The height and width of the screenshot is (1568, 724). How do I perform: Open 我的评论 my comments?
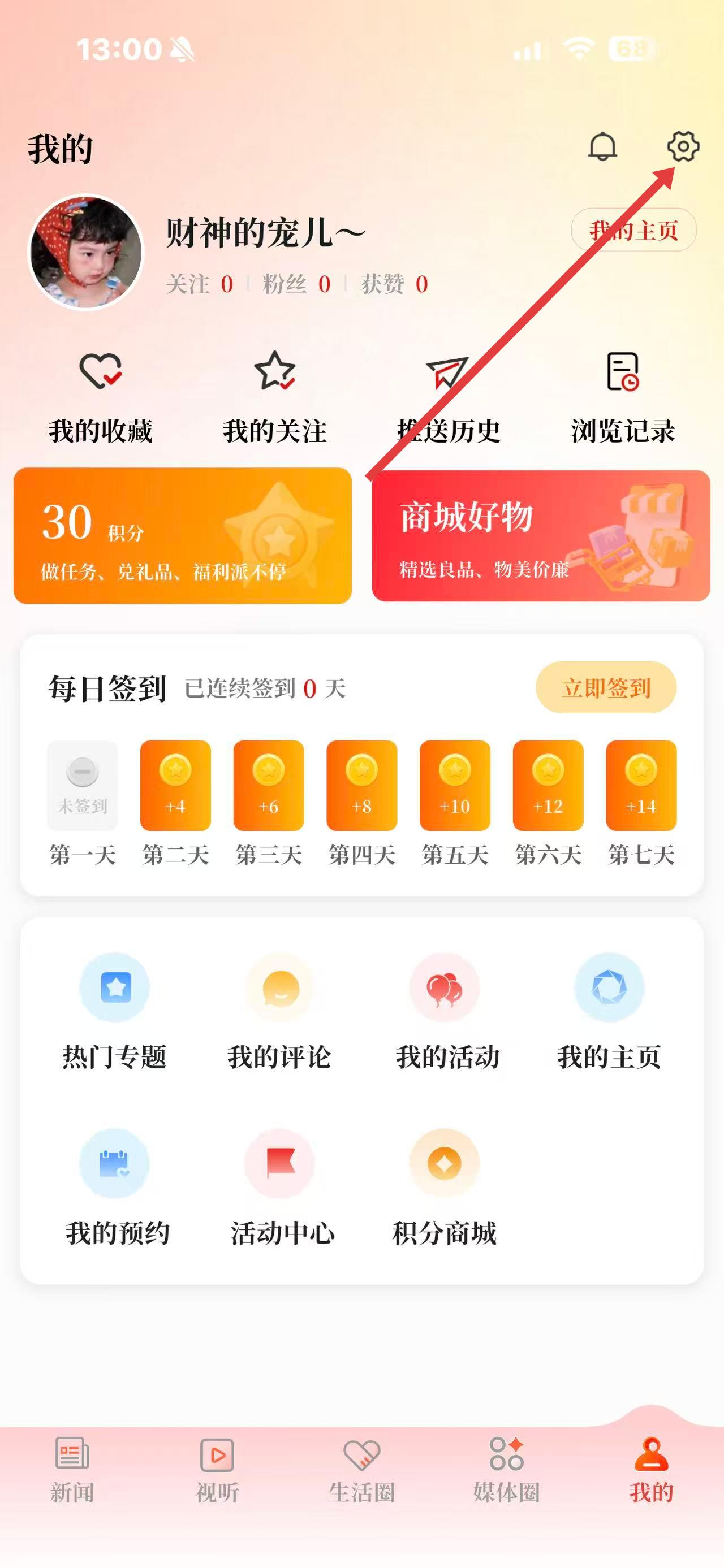pos(279,1012)
